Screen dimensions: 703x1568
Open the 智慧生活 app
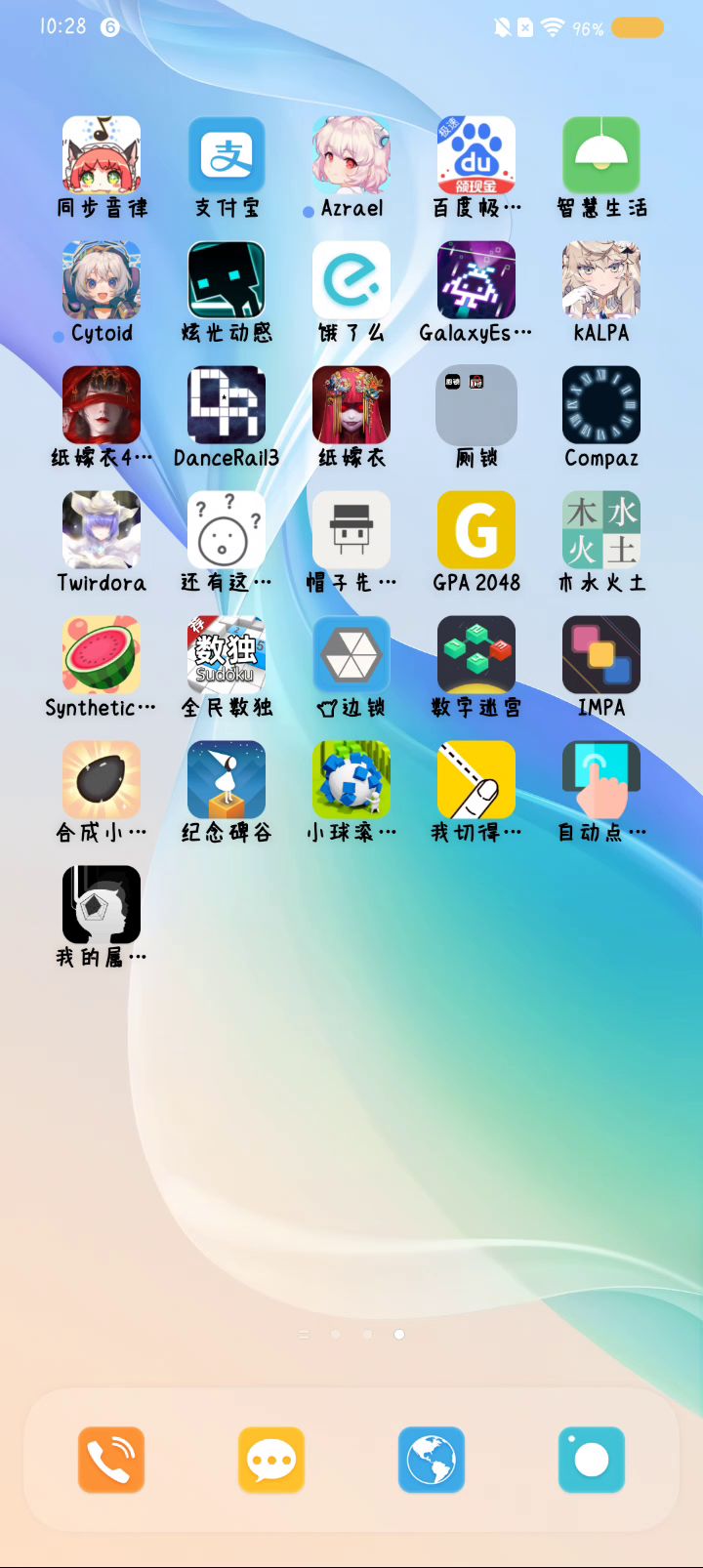click(601, 156)
